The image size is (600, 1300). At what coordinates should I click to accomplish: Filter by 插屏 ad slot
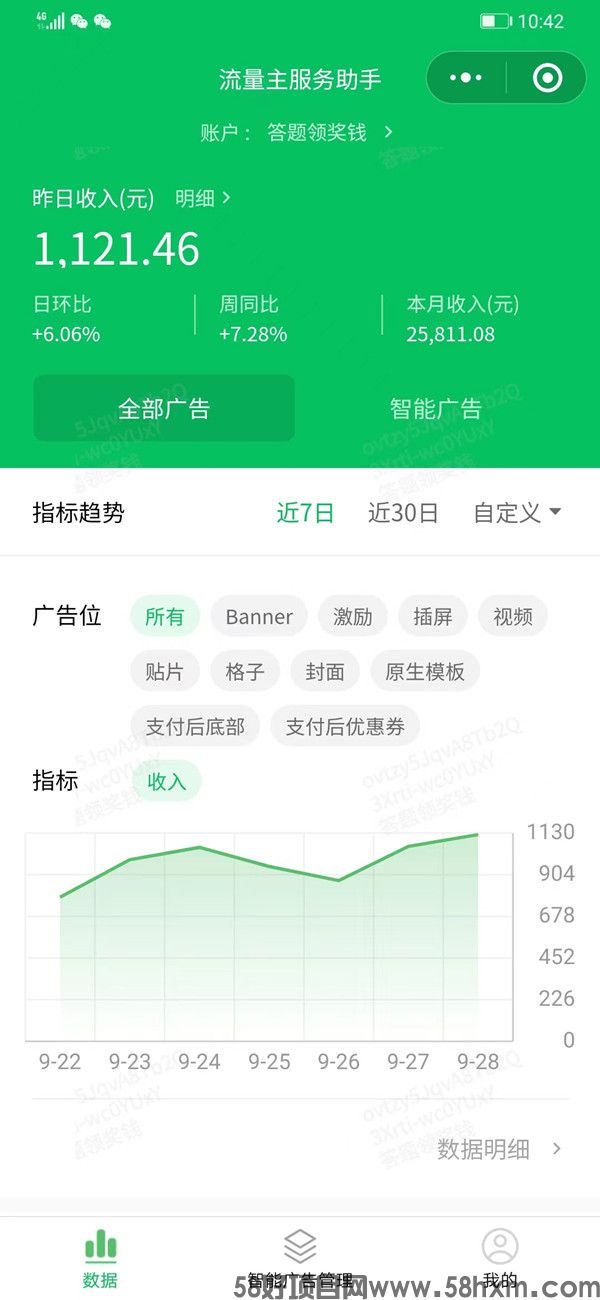433,616
